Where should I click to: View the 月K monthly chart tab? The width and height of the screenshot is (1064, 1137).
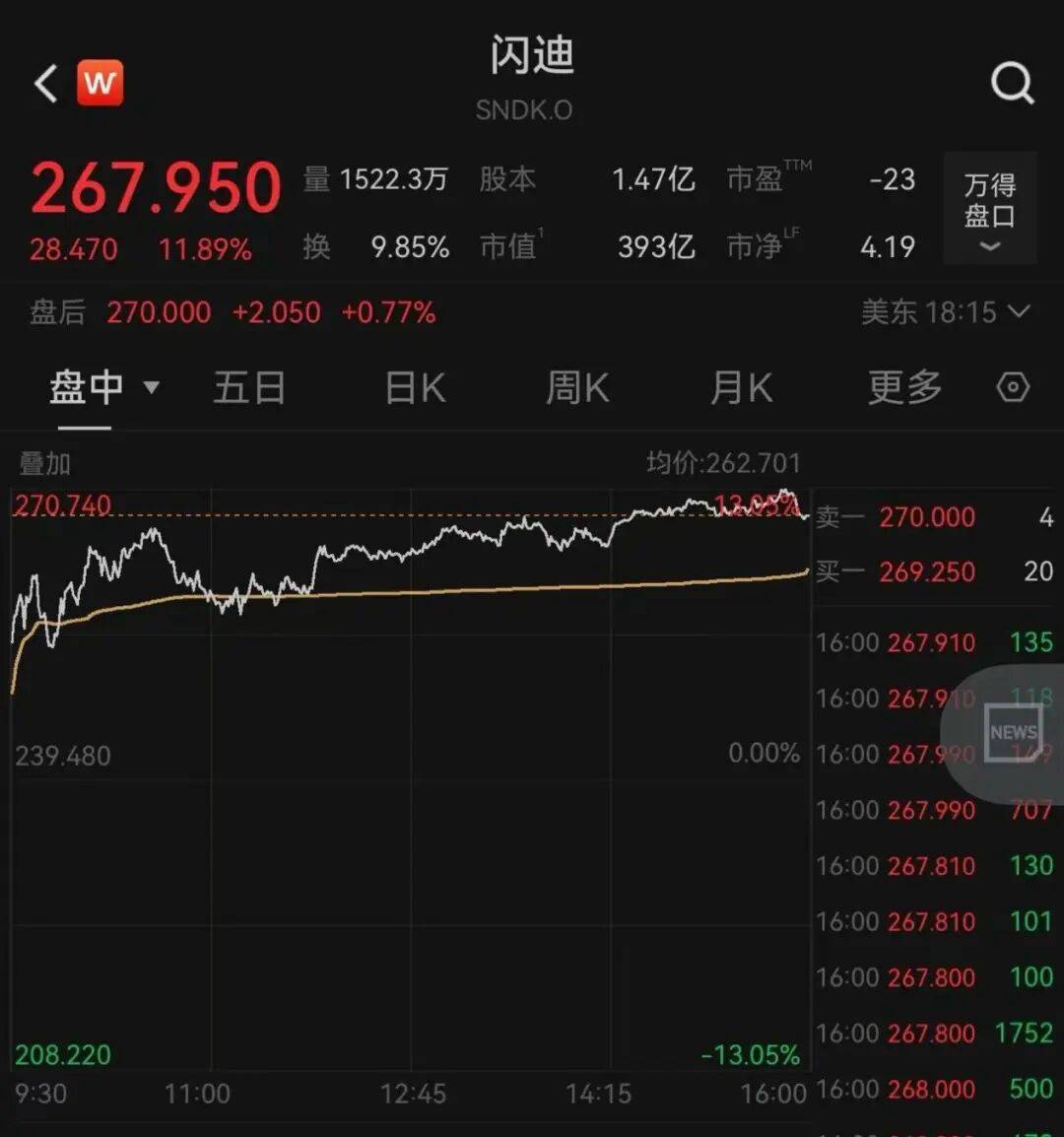click(x=741, y=388)
